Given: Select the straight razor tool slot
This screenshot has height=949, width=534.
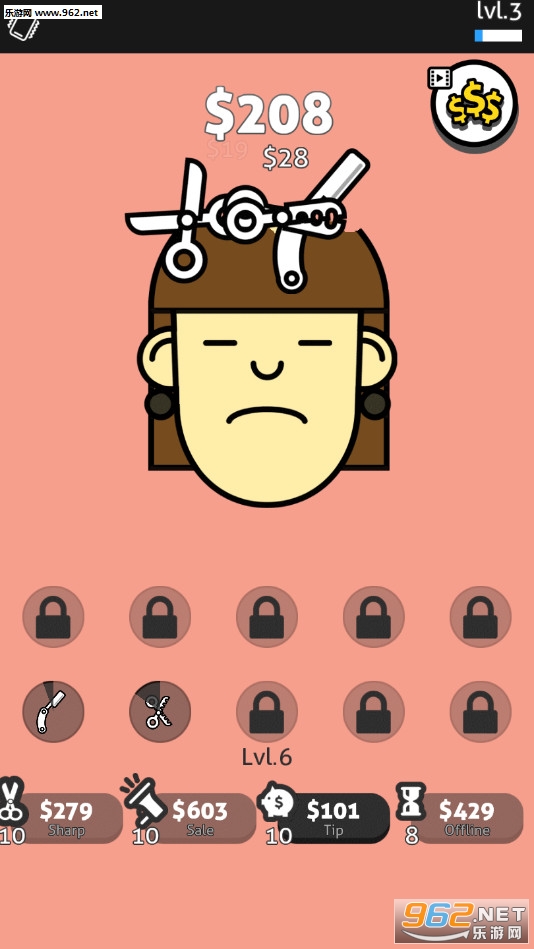Looking at the screenshot, I should tap(53, 711).
